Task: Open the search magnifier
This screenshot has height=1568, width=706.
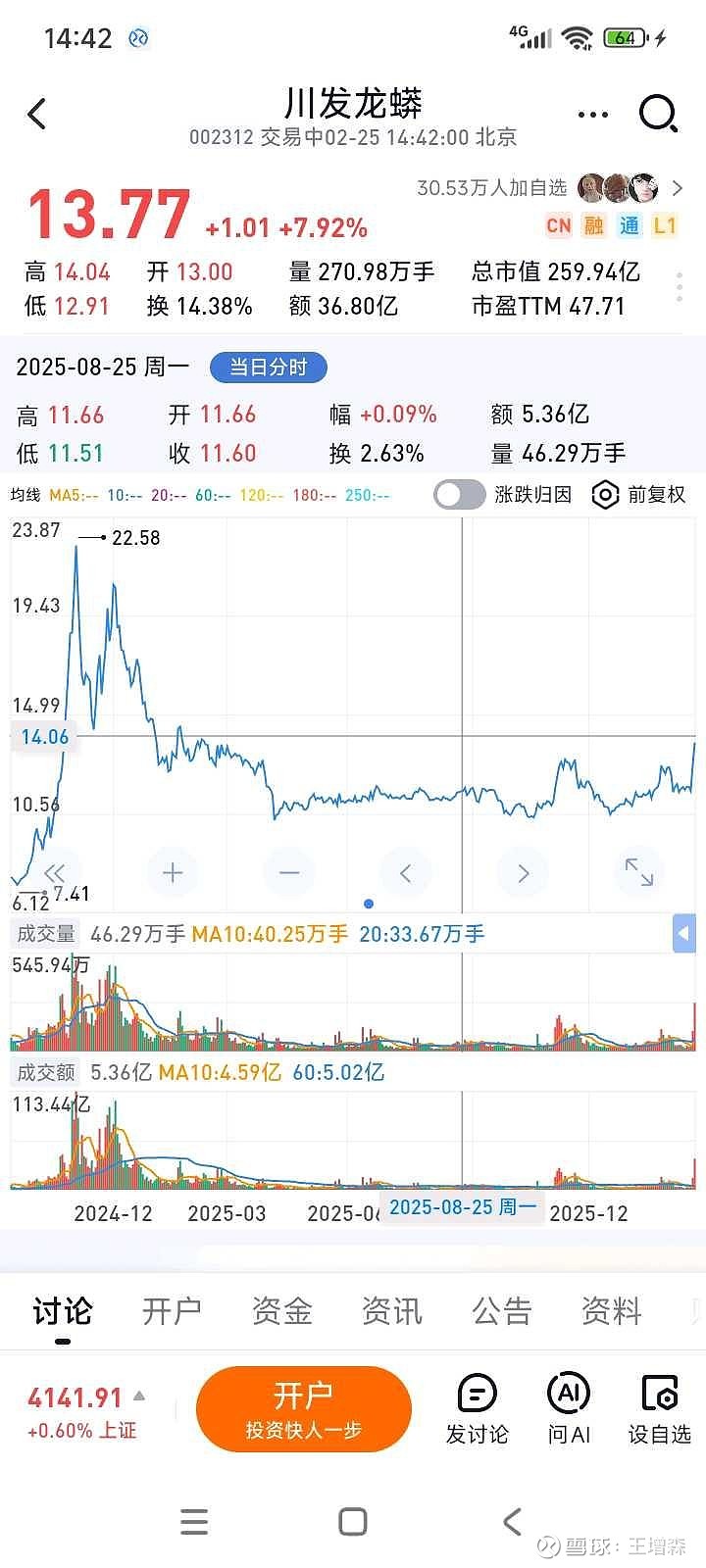Action: [x=658, y=114]
